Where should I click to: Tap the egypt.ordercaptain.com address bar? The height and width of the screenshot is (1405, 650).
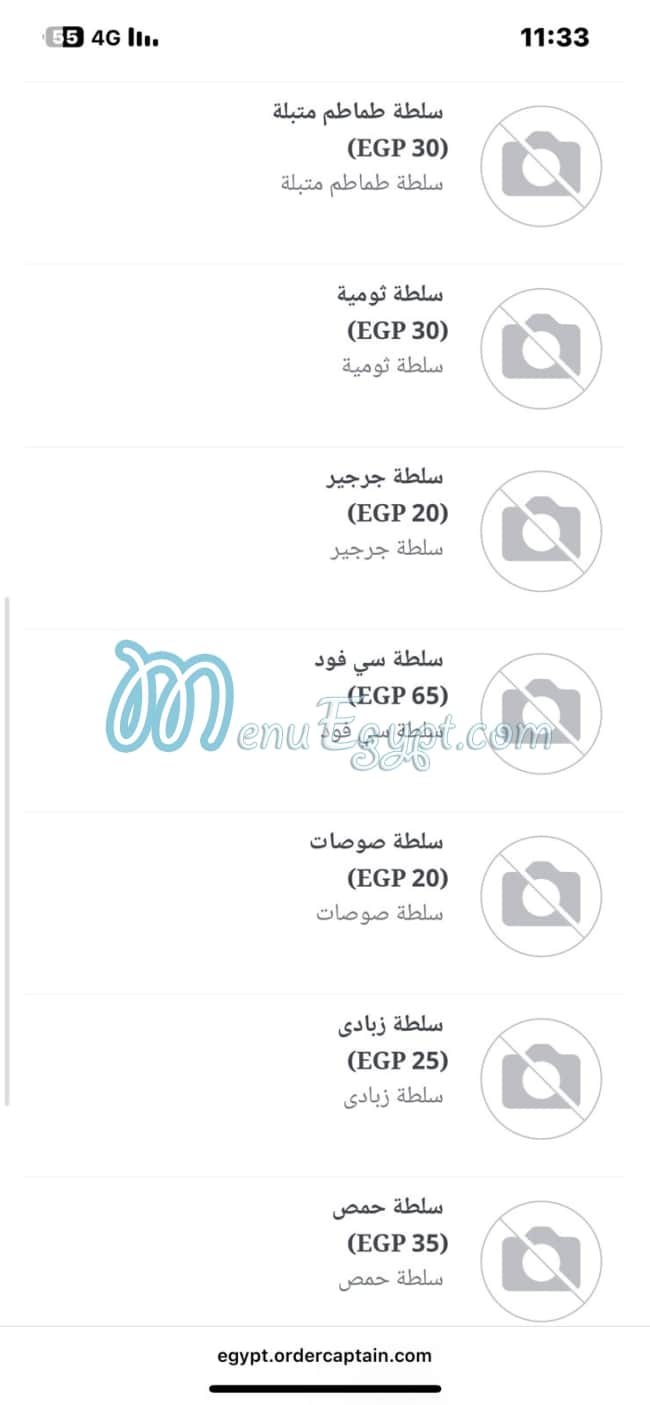point(325,1356)
